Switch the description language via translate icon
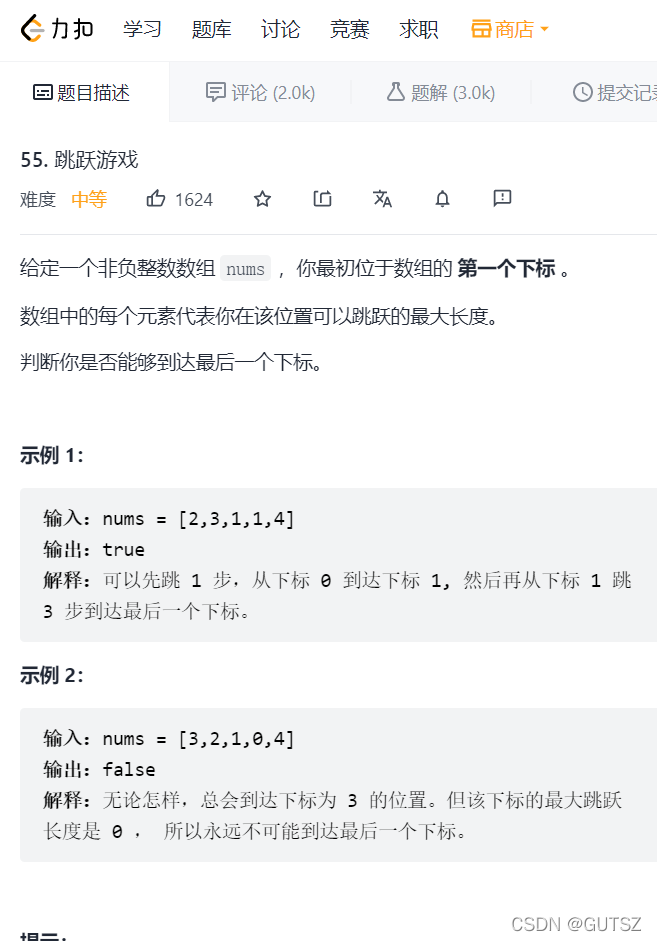This screenshot has height=941, width=657. [382, 199]
